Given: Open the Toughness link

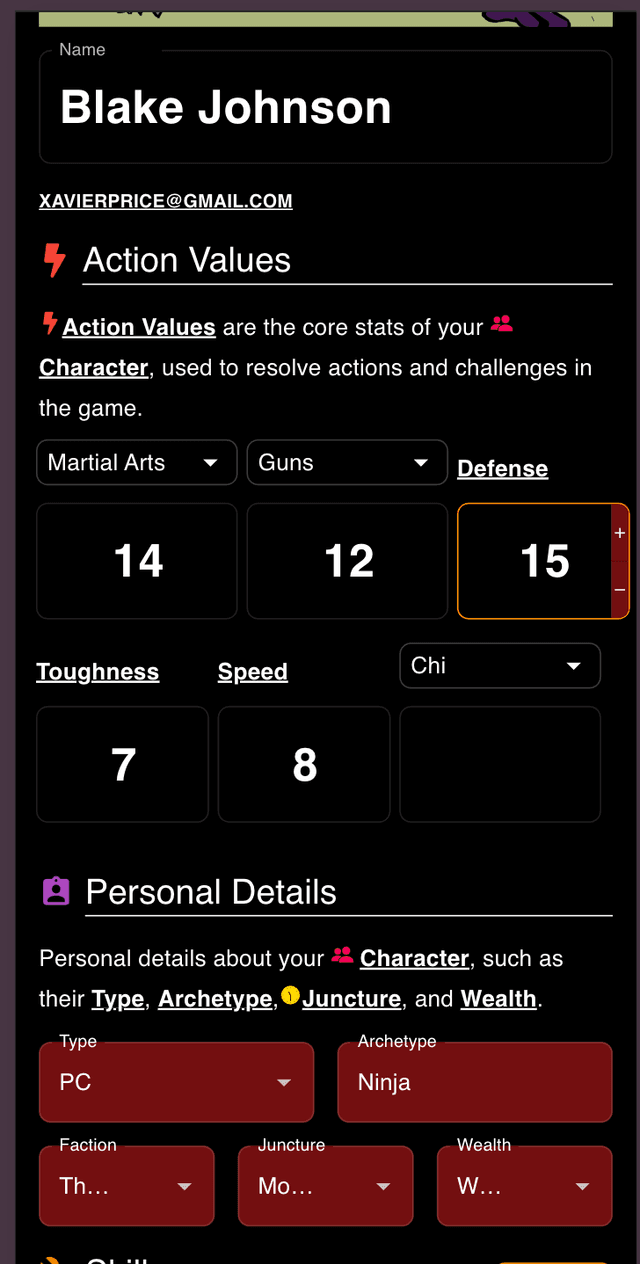Looking at the screenshot, I should [x=97, y=672].
